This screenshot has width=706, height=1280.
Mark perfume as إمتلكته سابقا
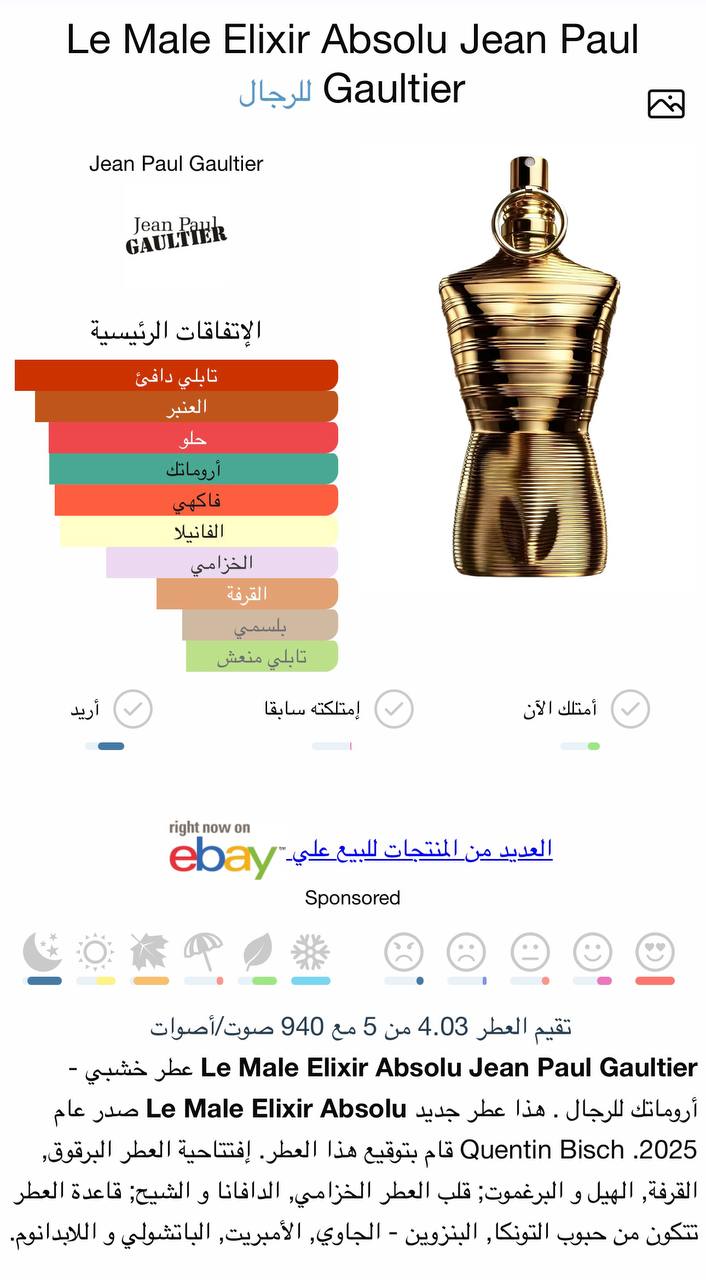[394, 709]
